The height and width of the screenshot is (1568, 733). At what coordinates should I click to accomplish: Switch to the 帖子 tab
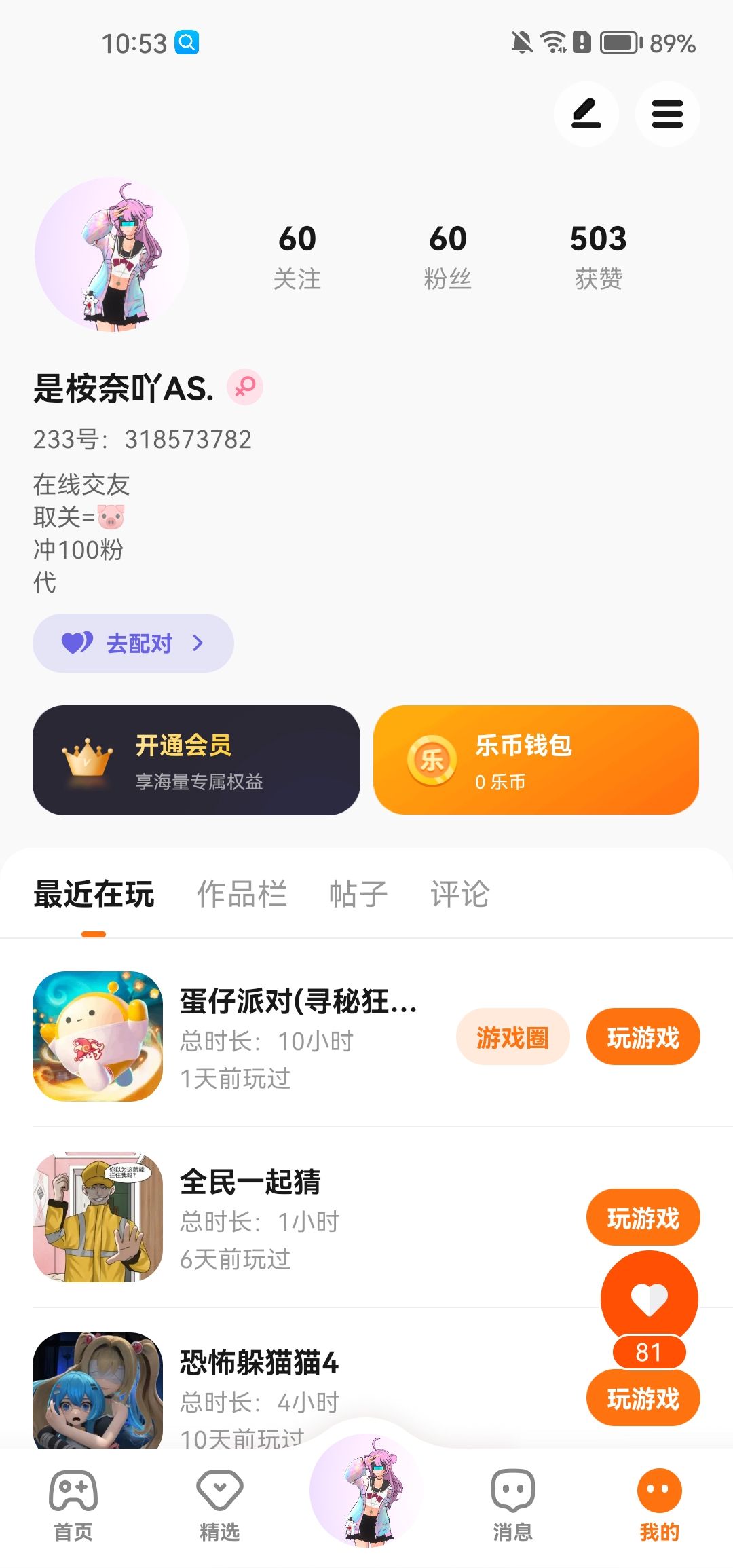(358, 894)
